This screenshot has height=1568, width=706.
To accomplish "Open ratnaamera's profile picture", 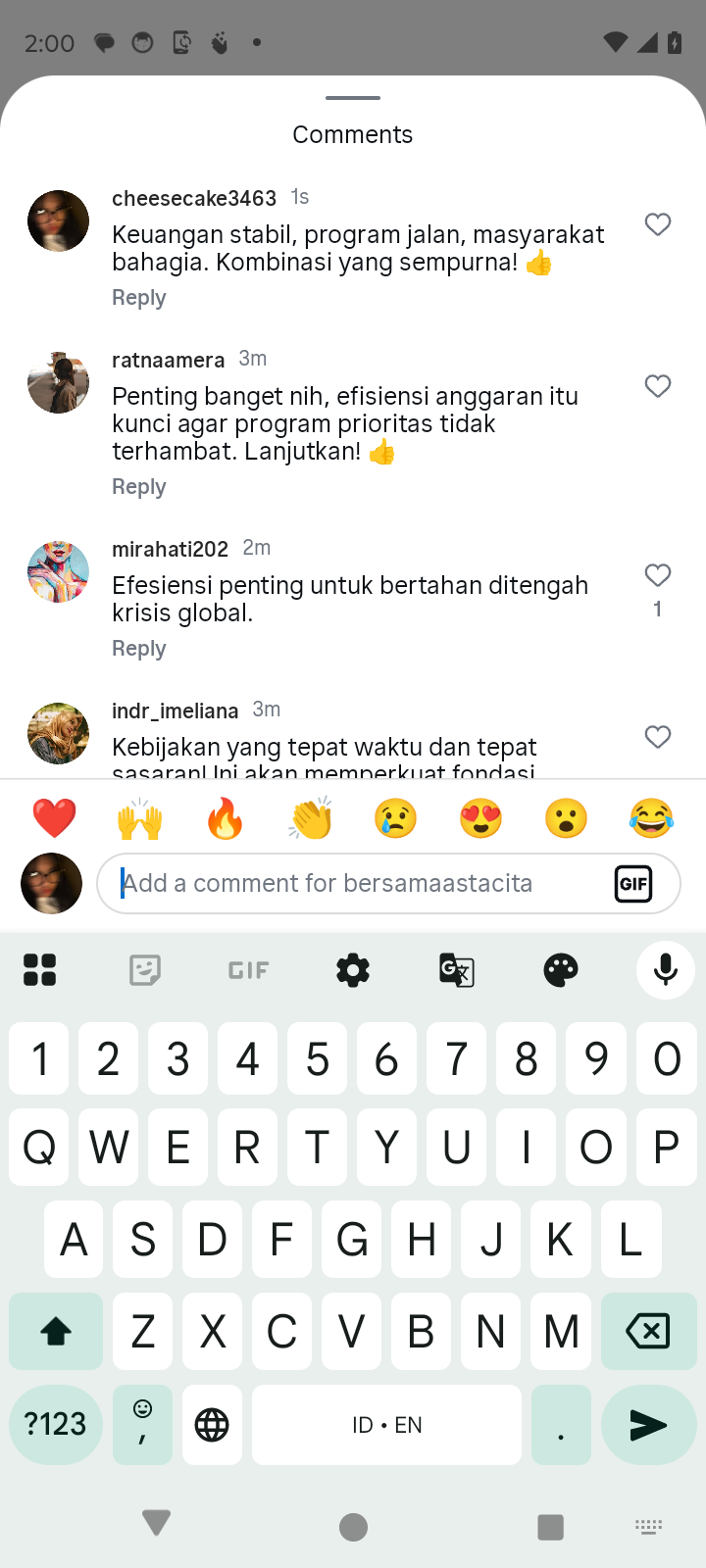I will [x=58, y=382].
